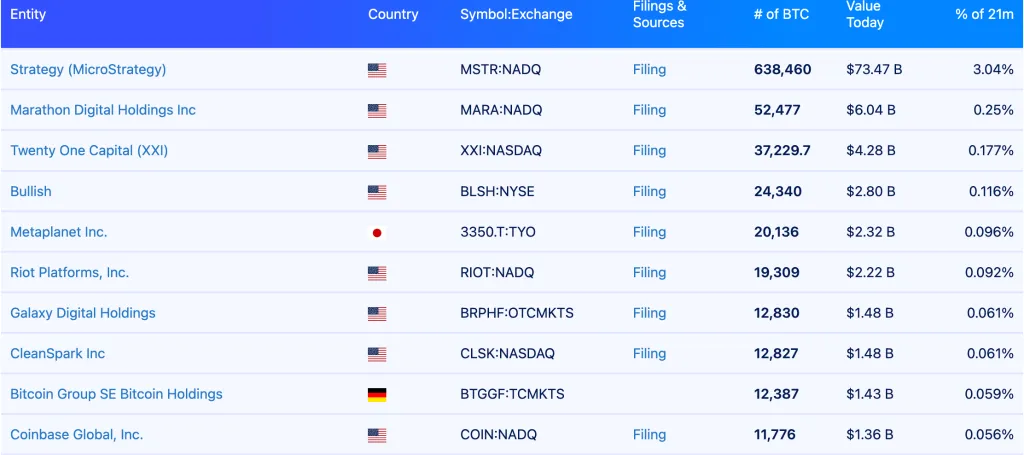View the Filing for MARA:NADQ

coord(649,110)
